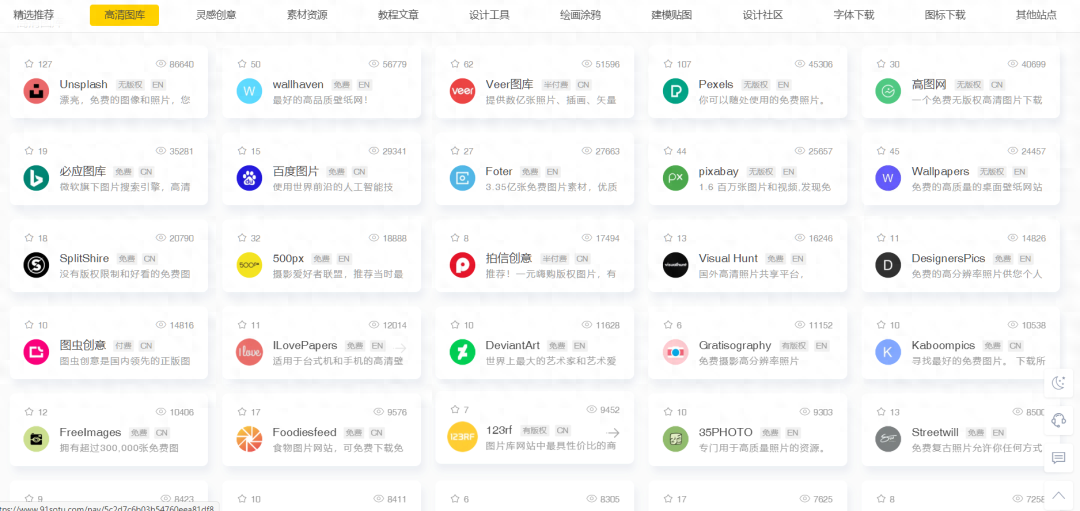The height and width of the screenshot is (511, 1080).
Task: Switch to the 设计工具 tab
Action: 489,15
